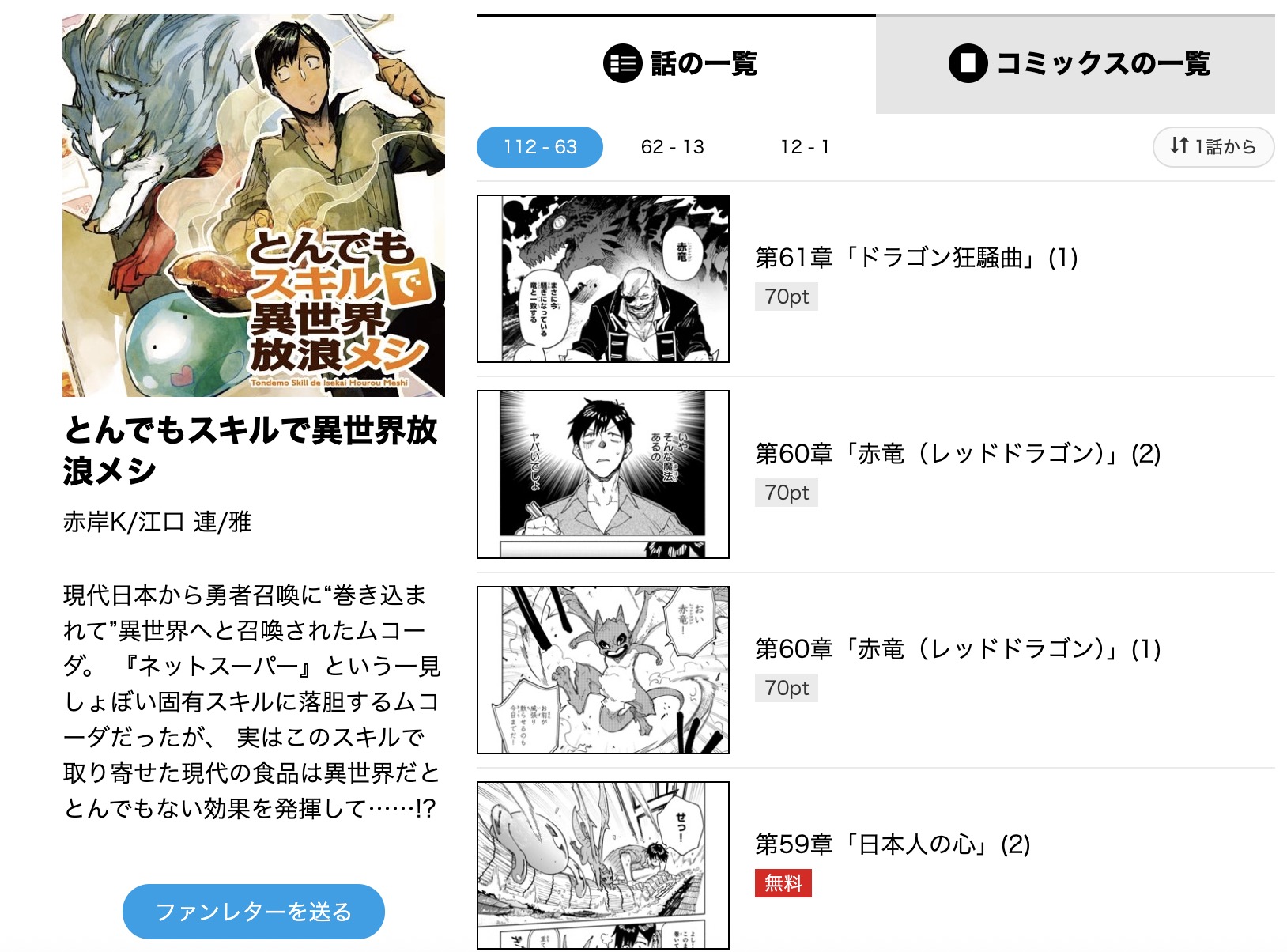
Task: Select the 12 - 1 chapter range
Action: [804, 147]
